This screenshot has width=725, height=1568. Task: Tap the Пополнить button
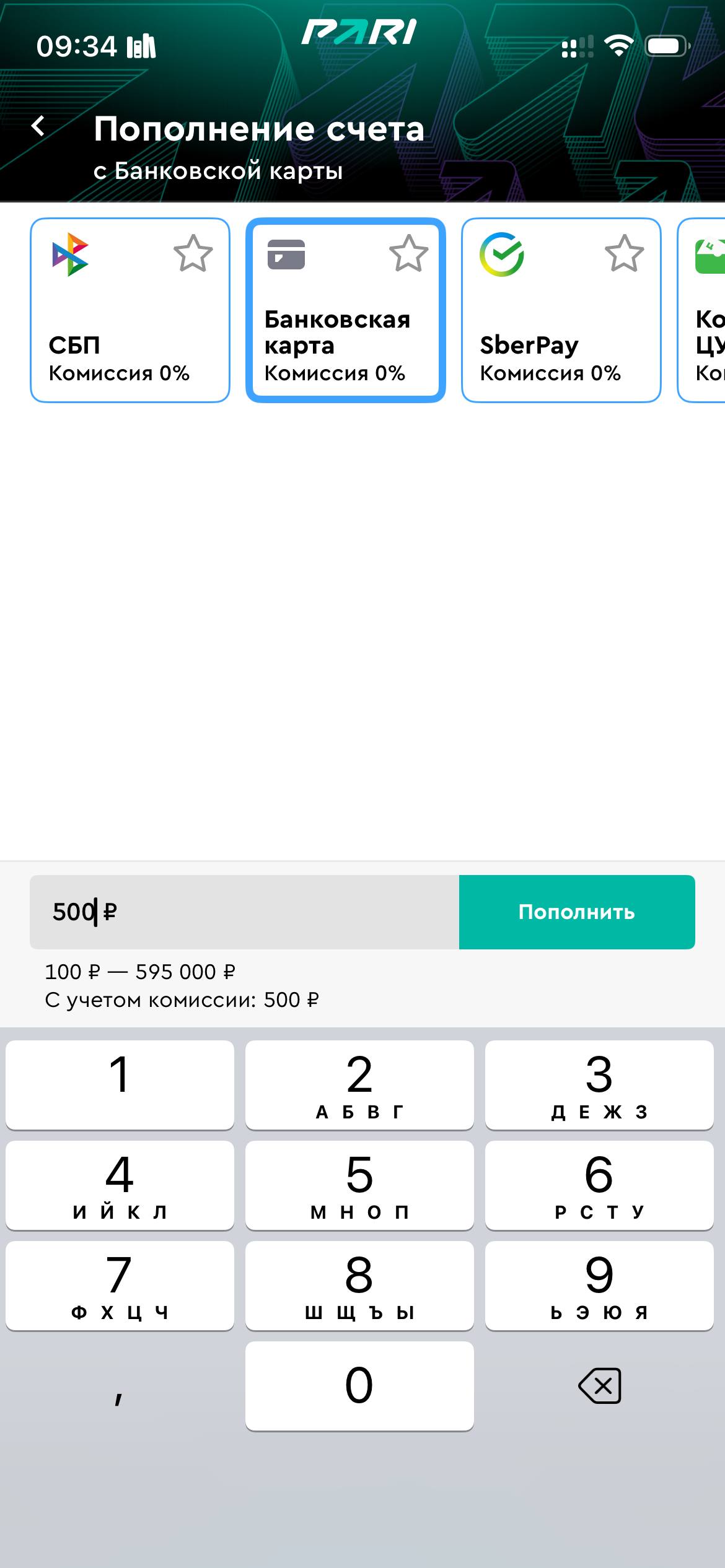576,912
